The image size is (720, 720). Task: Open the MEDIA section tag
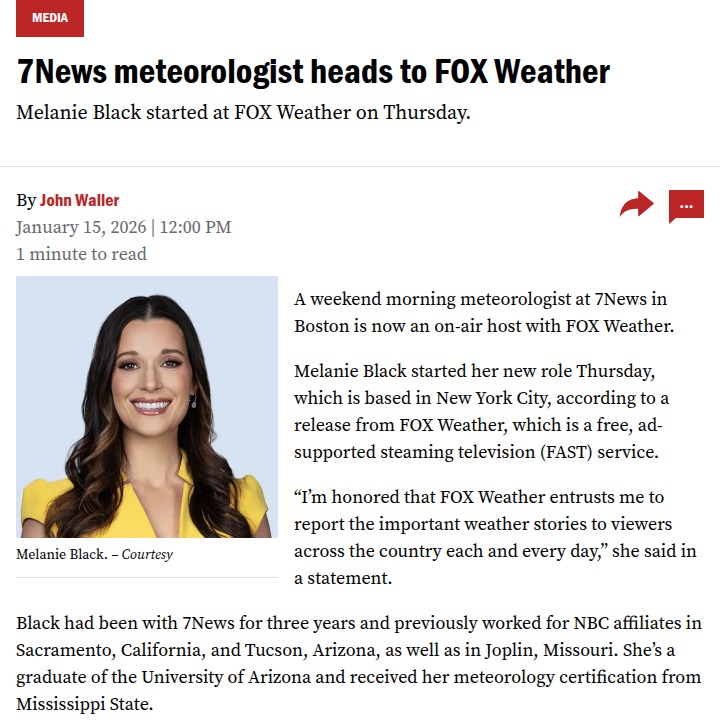click(50, 18)
